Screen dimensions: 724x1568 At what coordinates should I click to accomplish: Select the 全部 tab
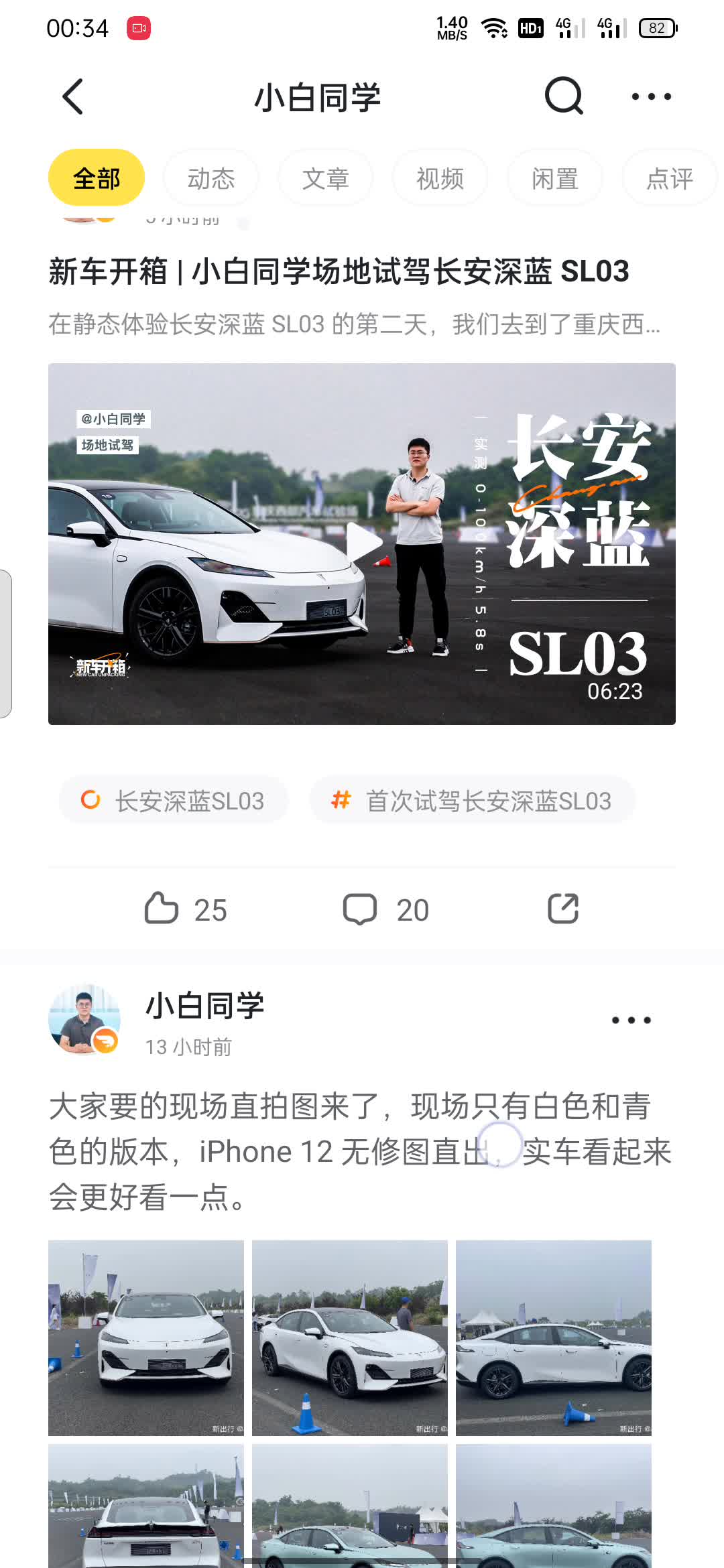coord(97,178)
